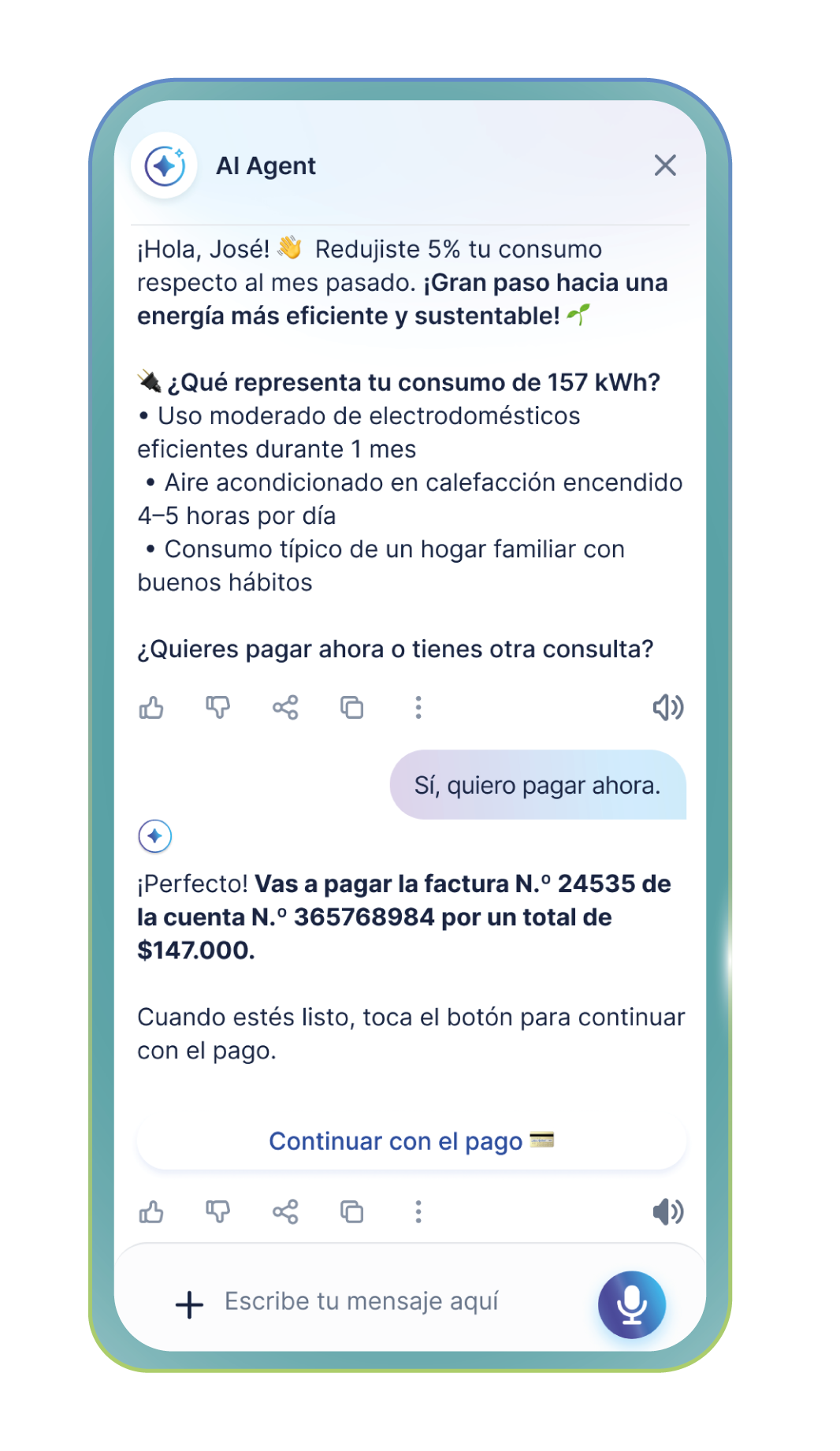Share the consumption summary message

point(285,708)
